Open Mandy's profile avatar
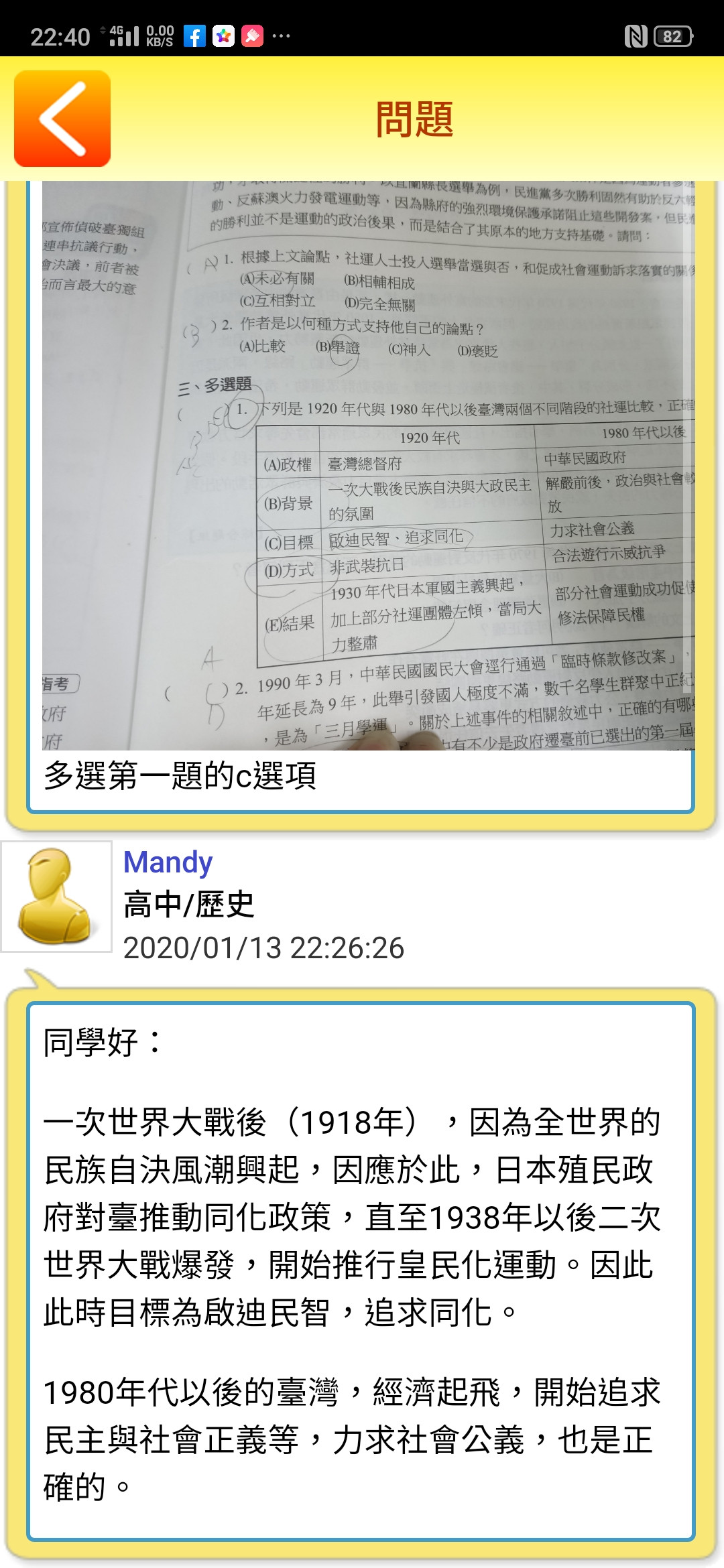This screenshot has height=1568, width=724. pos(56,896)
